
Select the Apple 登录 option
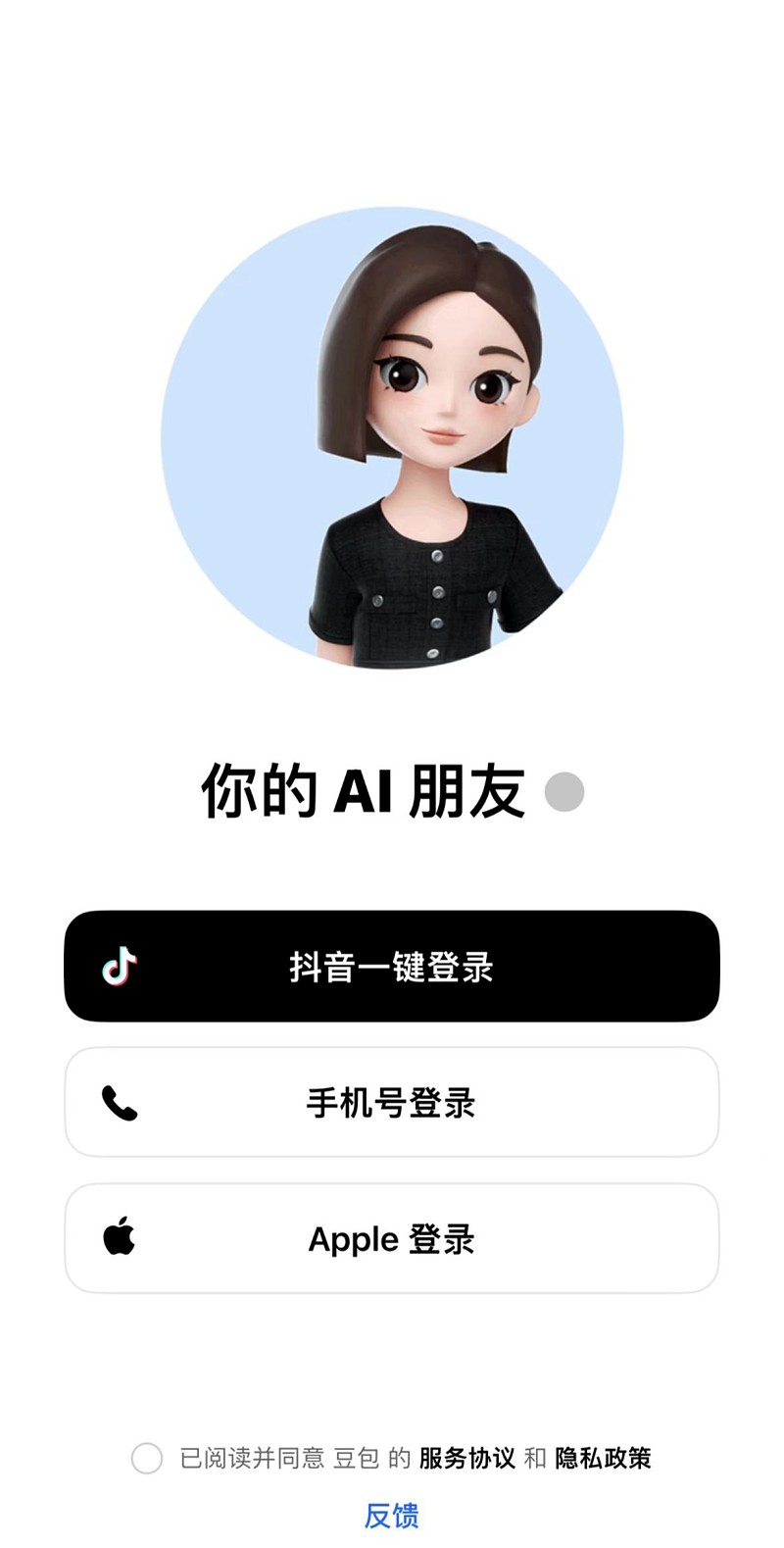[x=392, y=1237]
